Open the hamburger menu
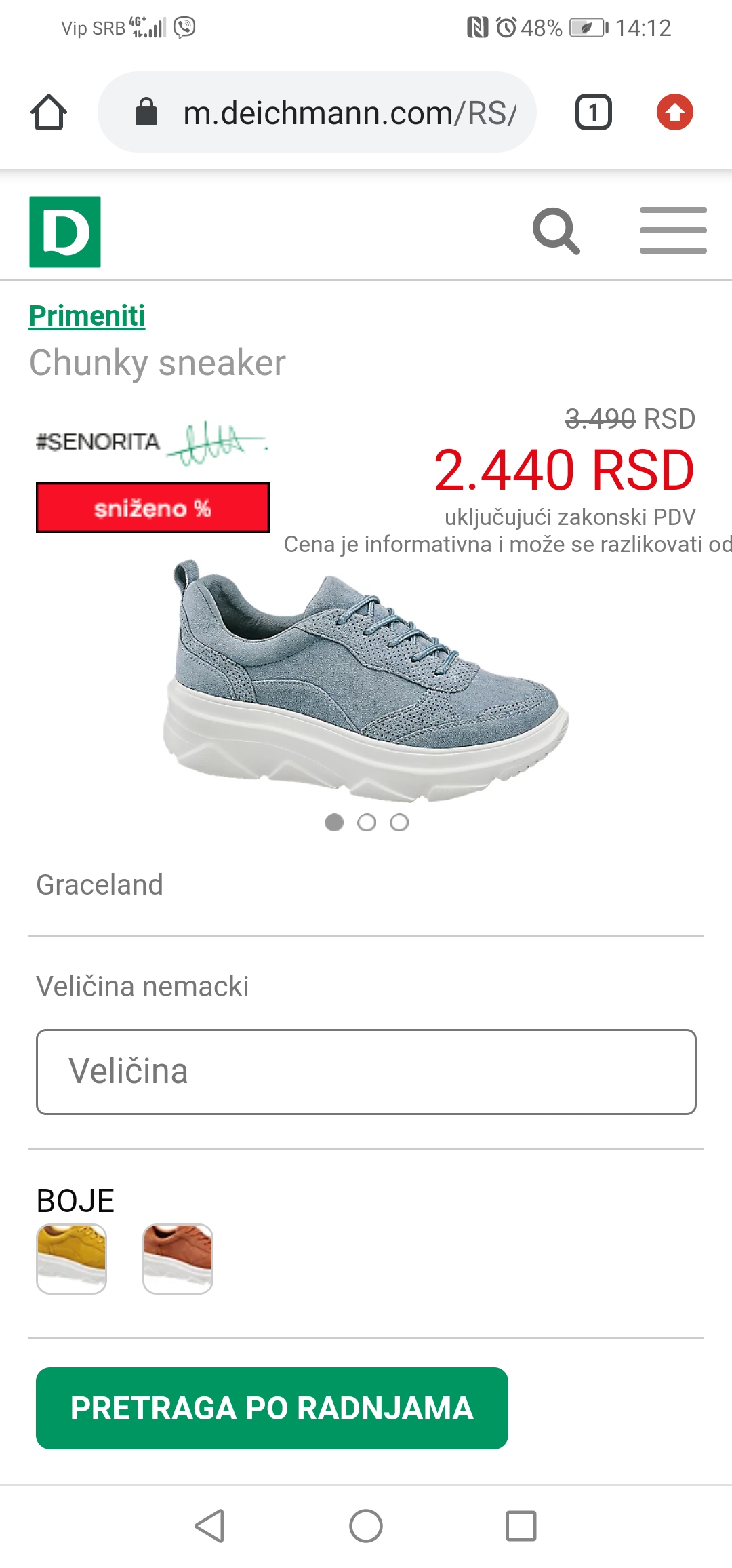 pos(673,231)
